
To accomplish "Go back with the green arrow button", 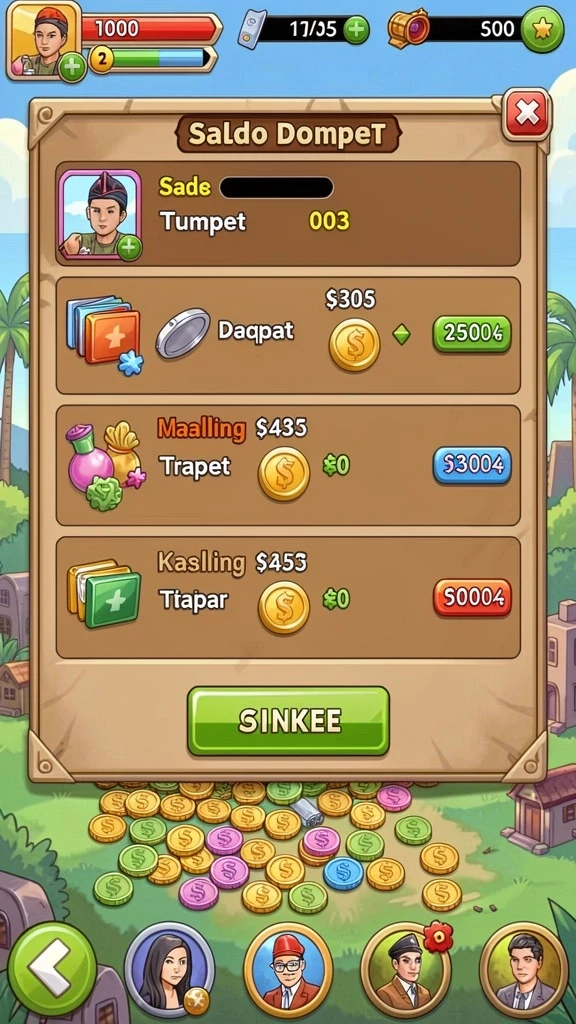I will 52,968.
